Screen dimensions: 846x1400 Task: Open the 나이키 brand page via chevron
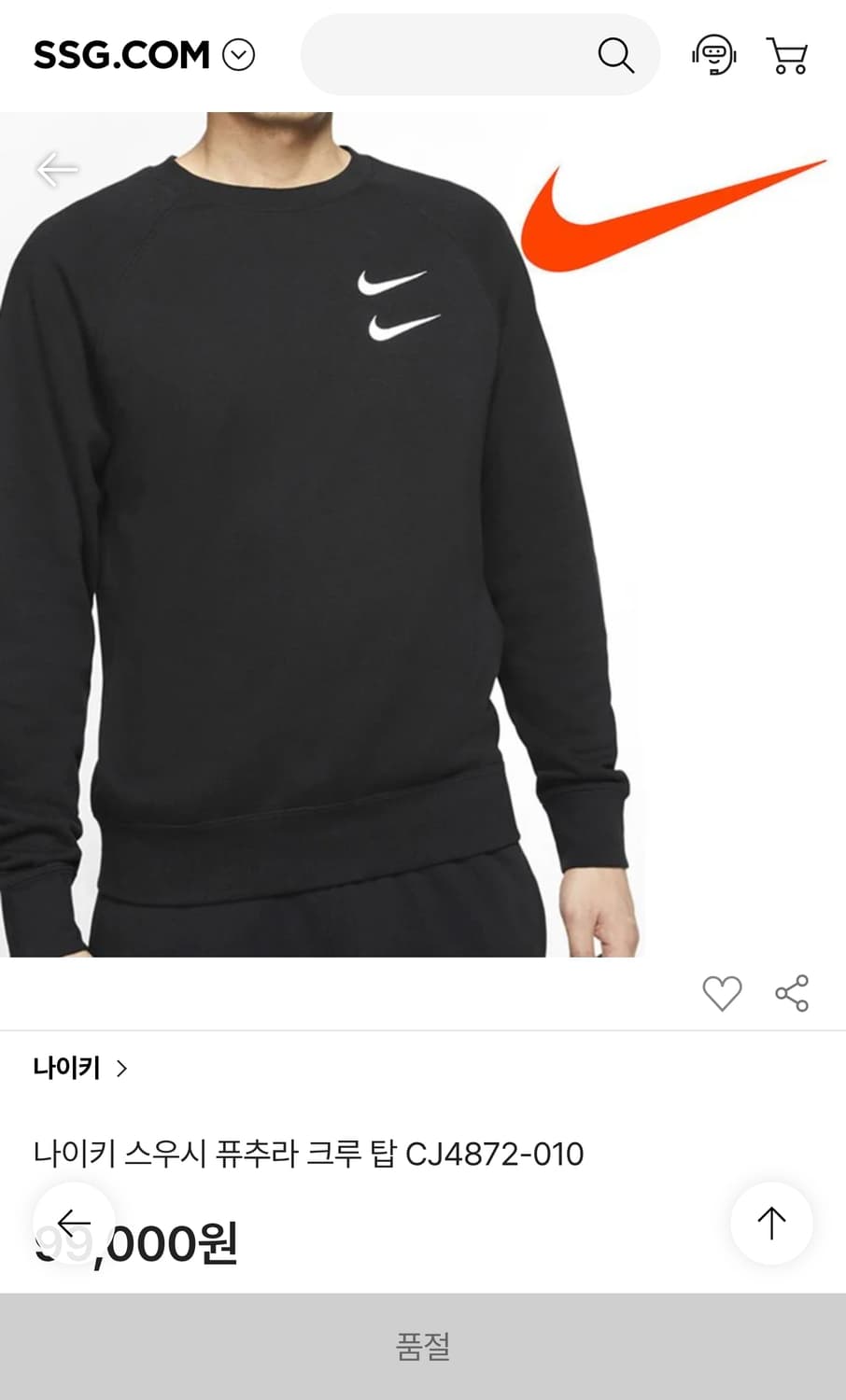click(x=121, y=1069)
